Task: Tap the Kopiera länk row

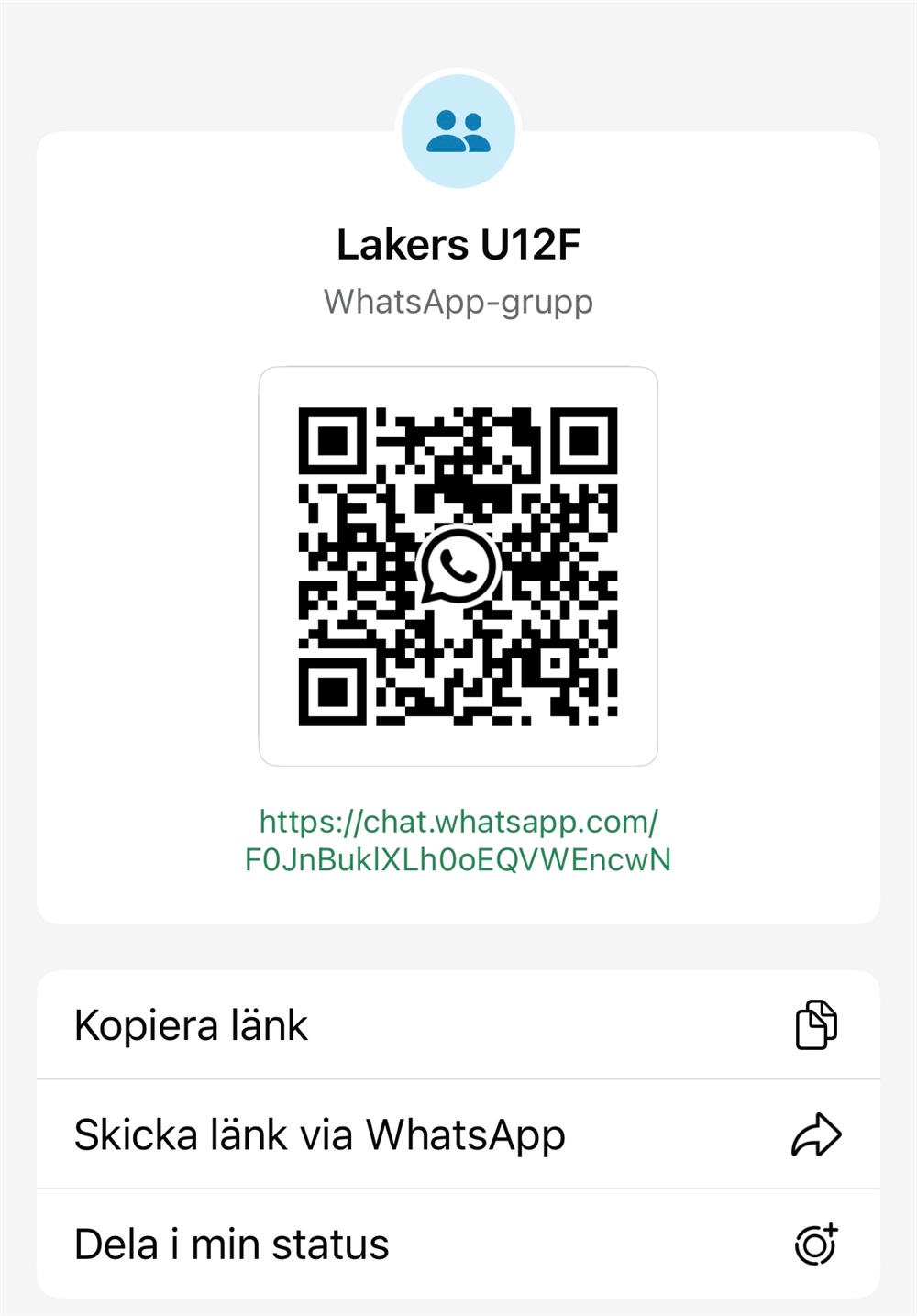Action: tap(457, 1025)
